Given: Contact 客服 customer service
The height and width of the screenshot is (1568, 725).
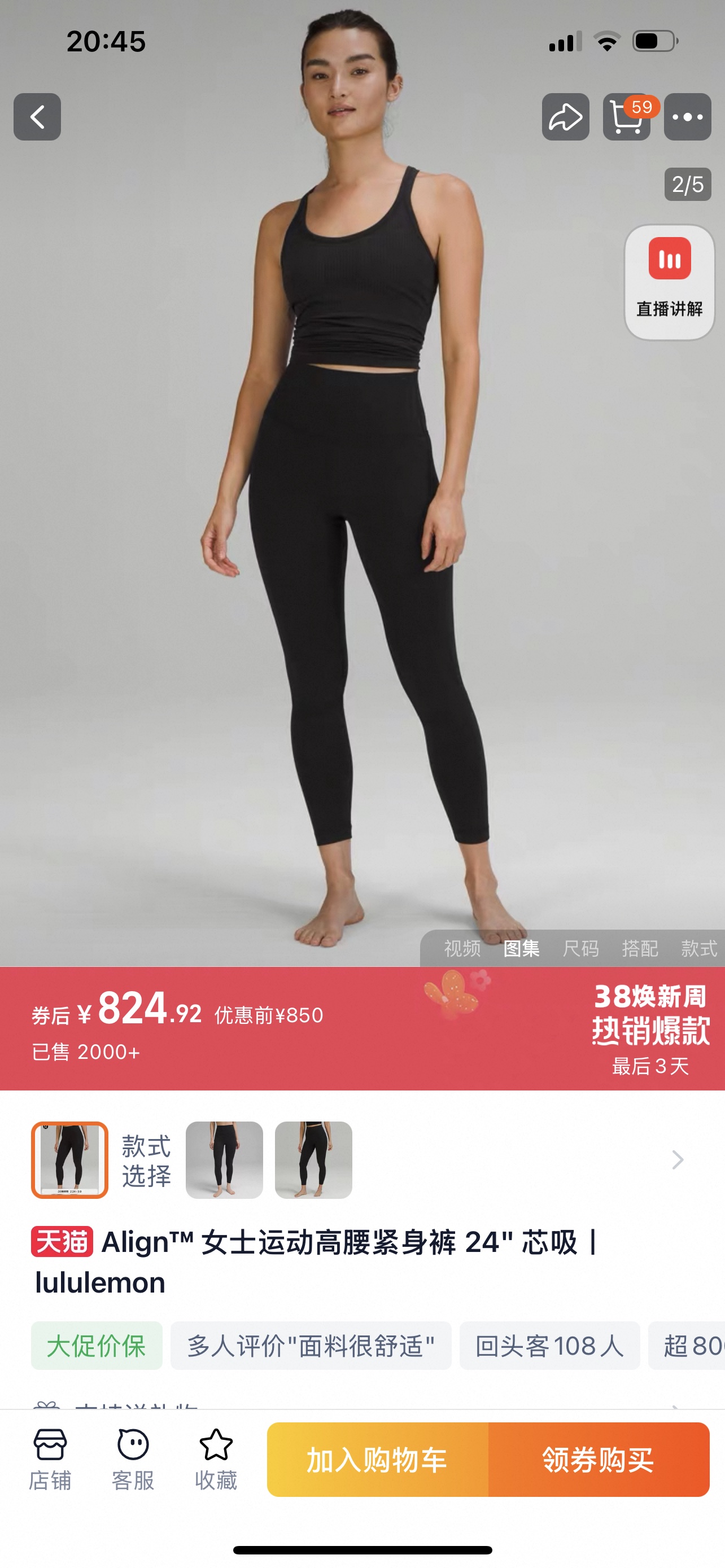Looking at the screenshot, I should click(x=133, y=1458).
